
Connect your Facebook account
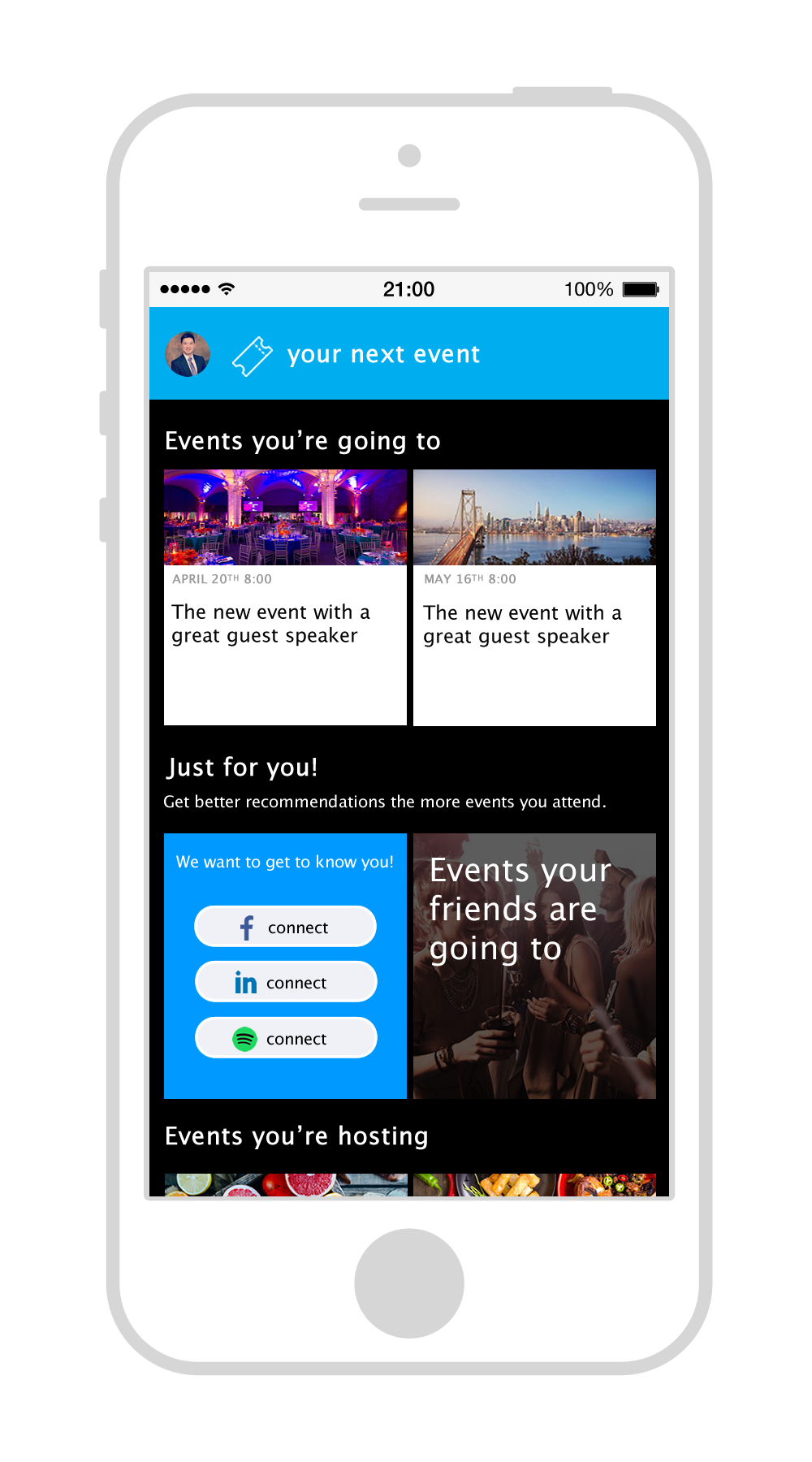(285, 927)
